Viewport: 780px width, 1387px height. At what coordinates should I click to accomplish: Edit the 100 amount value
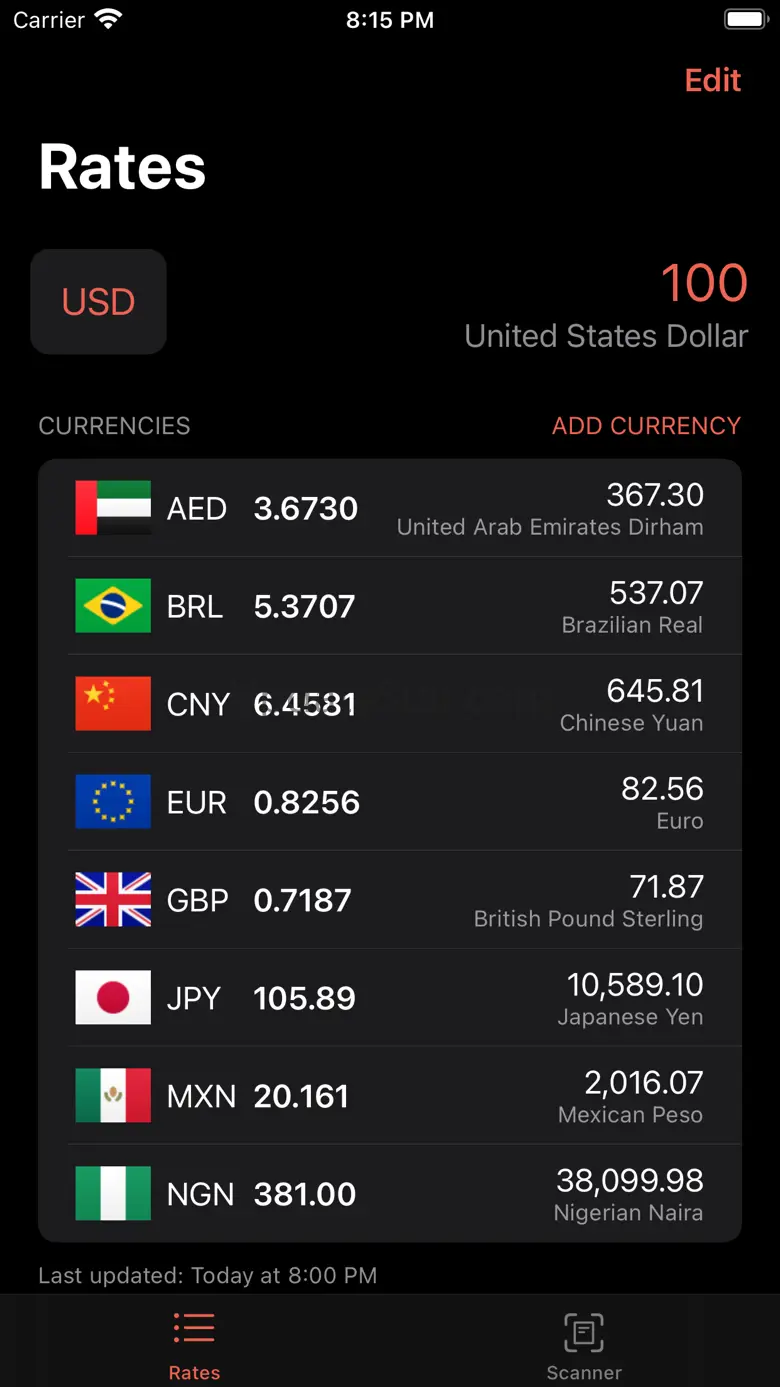click(x=704, y=283)
